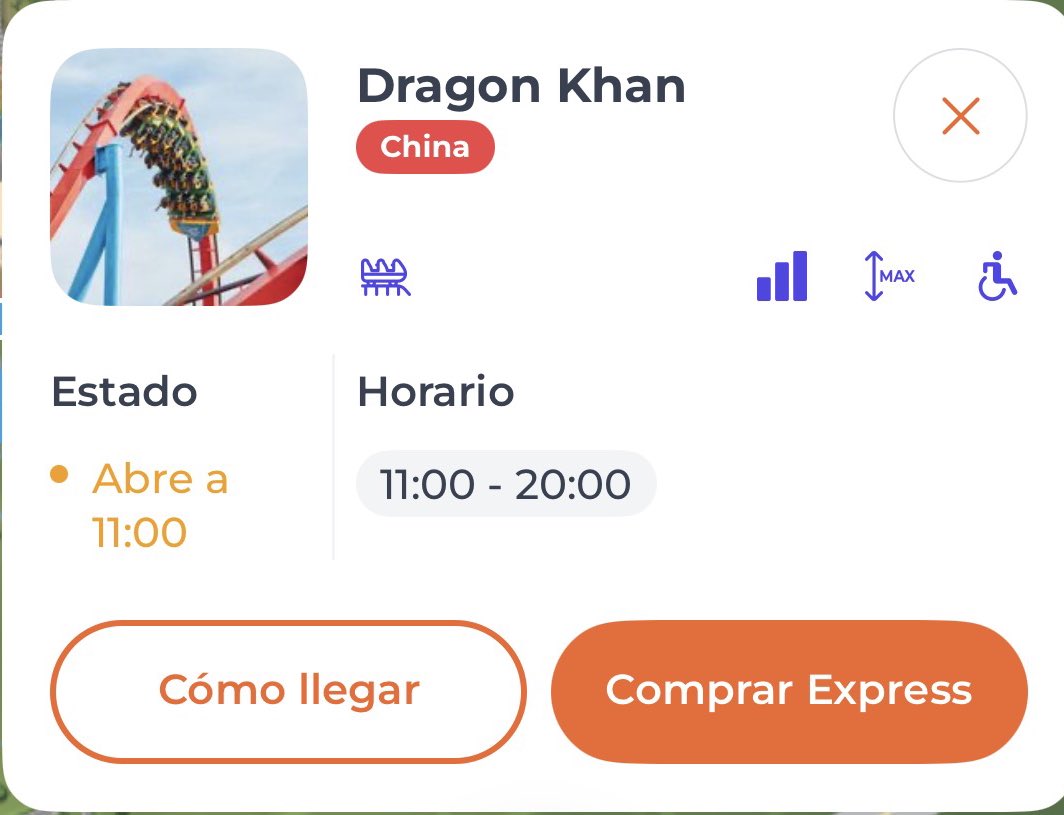Screen dimensions: 1064x815
Task: Close the Dragon Khan details card
Action: (x=959, y=116)
